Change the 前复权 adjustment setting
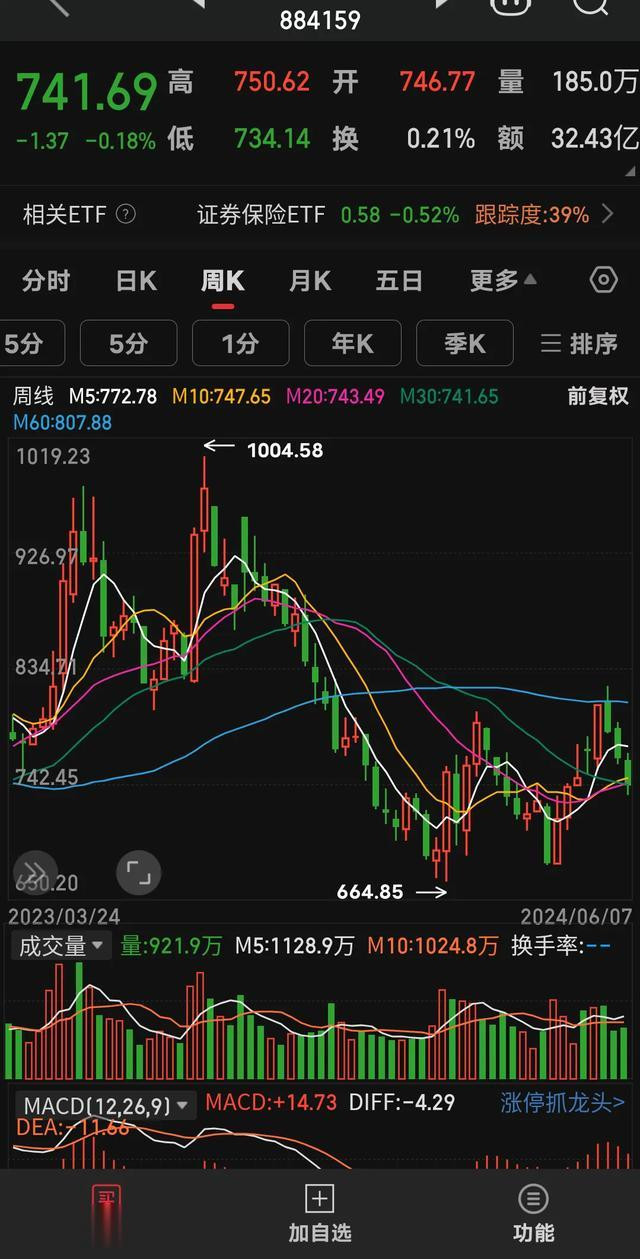Screen dimensions: 640x1259 (x=598, y=396)
